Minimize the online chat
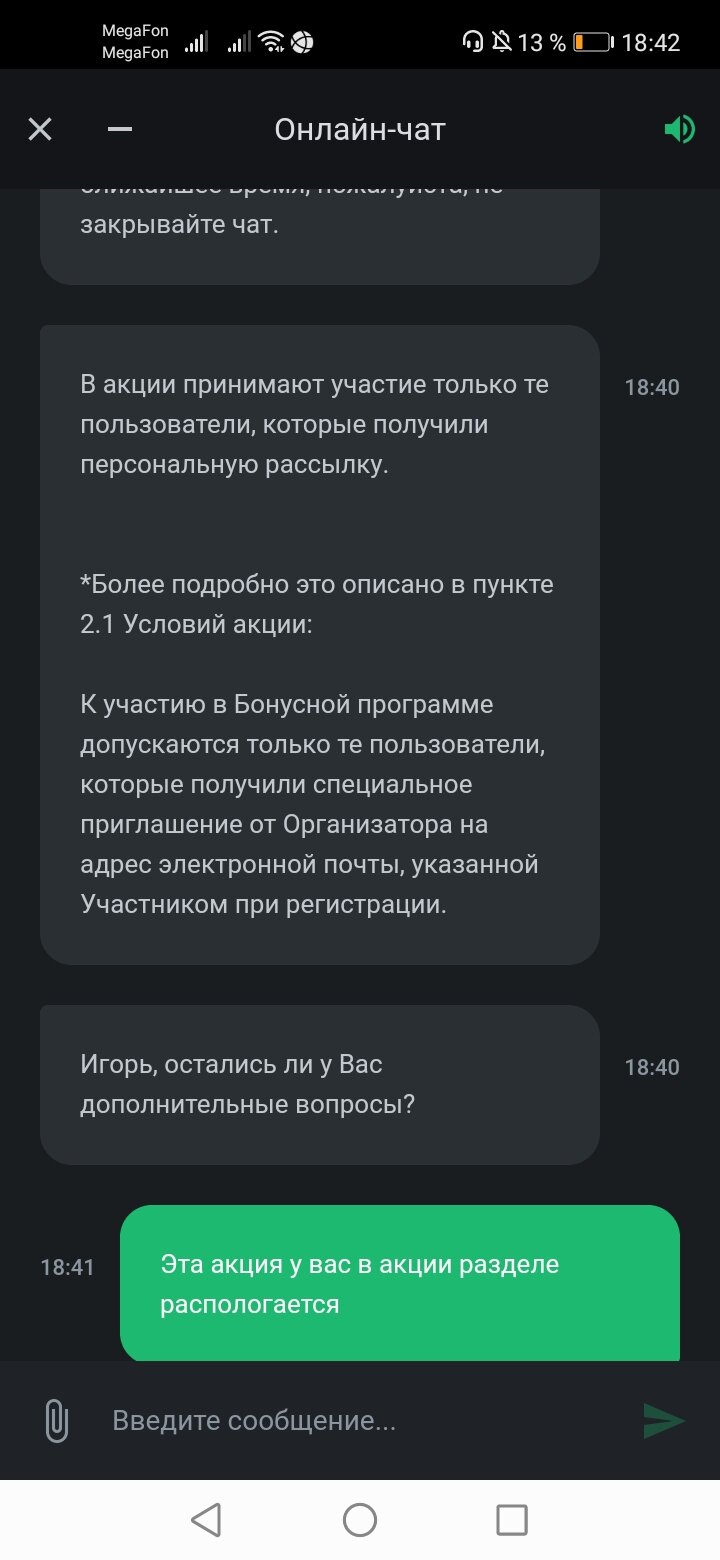This screenshot has height=1560, width=720. [120, 129]
